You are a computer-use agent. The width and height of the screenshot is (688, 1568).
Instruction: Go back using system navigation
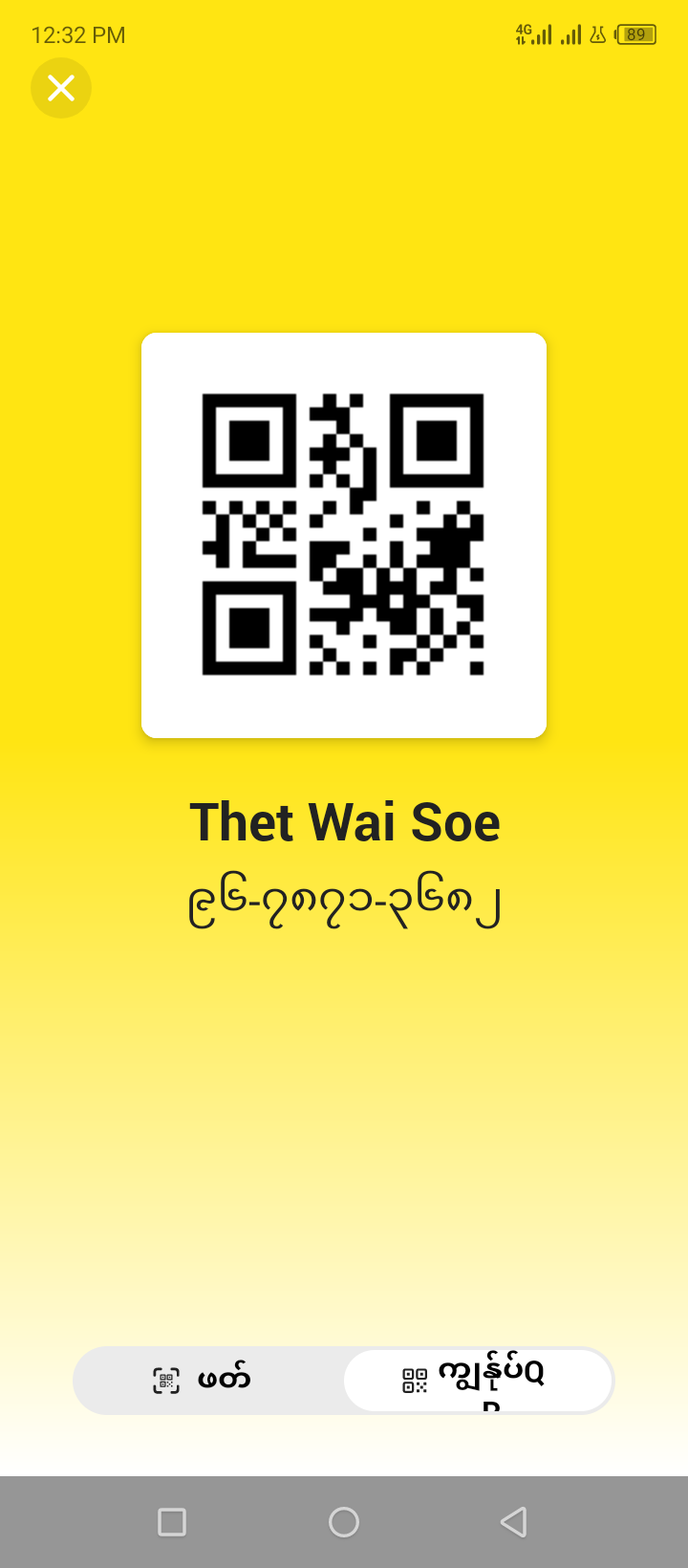pos(514,1521)
